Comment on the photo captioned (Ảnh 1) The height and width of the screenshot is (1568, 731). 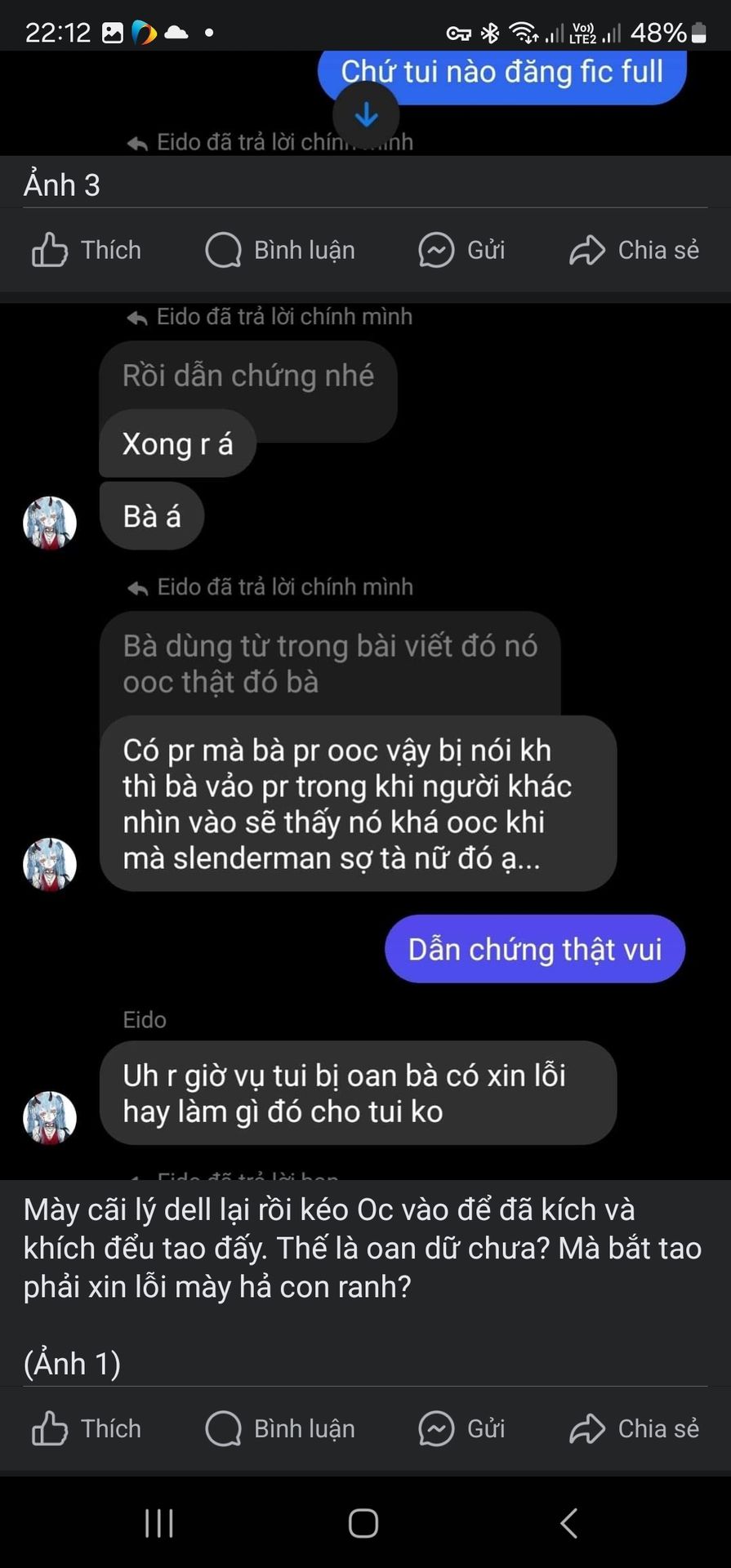(x=280, y=1428)
